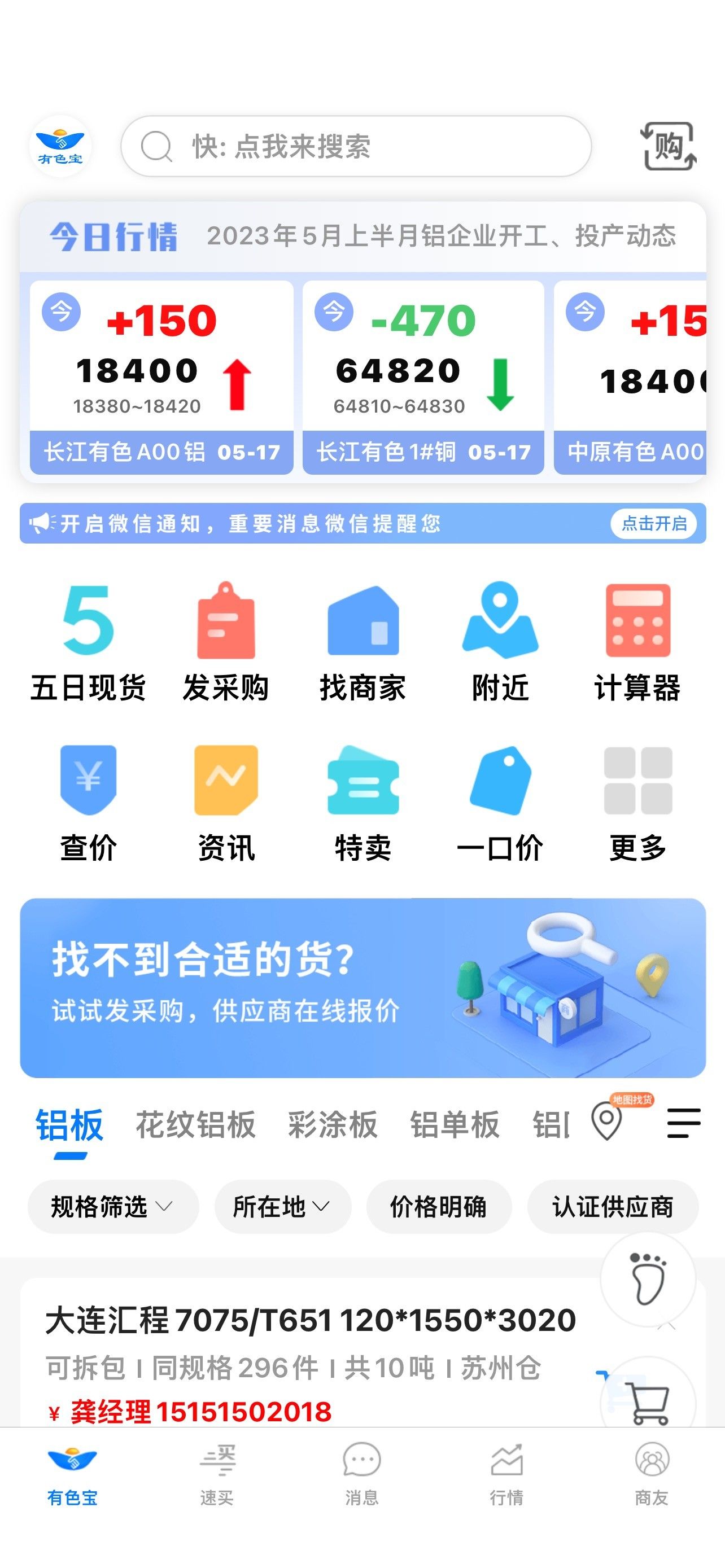The height and width of the screenshot is (1568, 725).
Task: Go to the 消息 bottom tab
Action: click(362, 1472)
